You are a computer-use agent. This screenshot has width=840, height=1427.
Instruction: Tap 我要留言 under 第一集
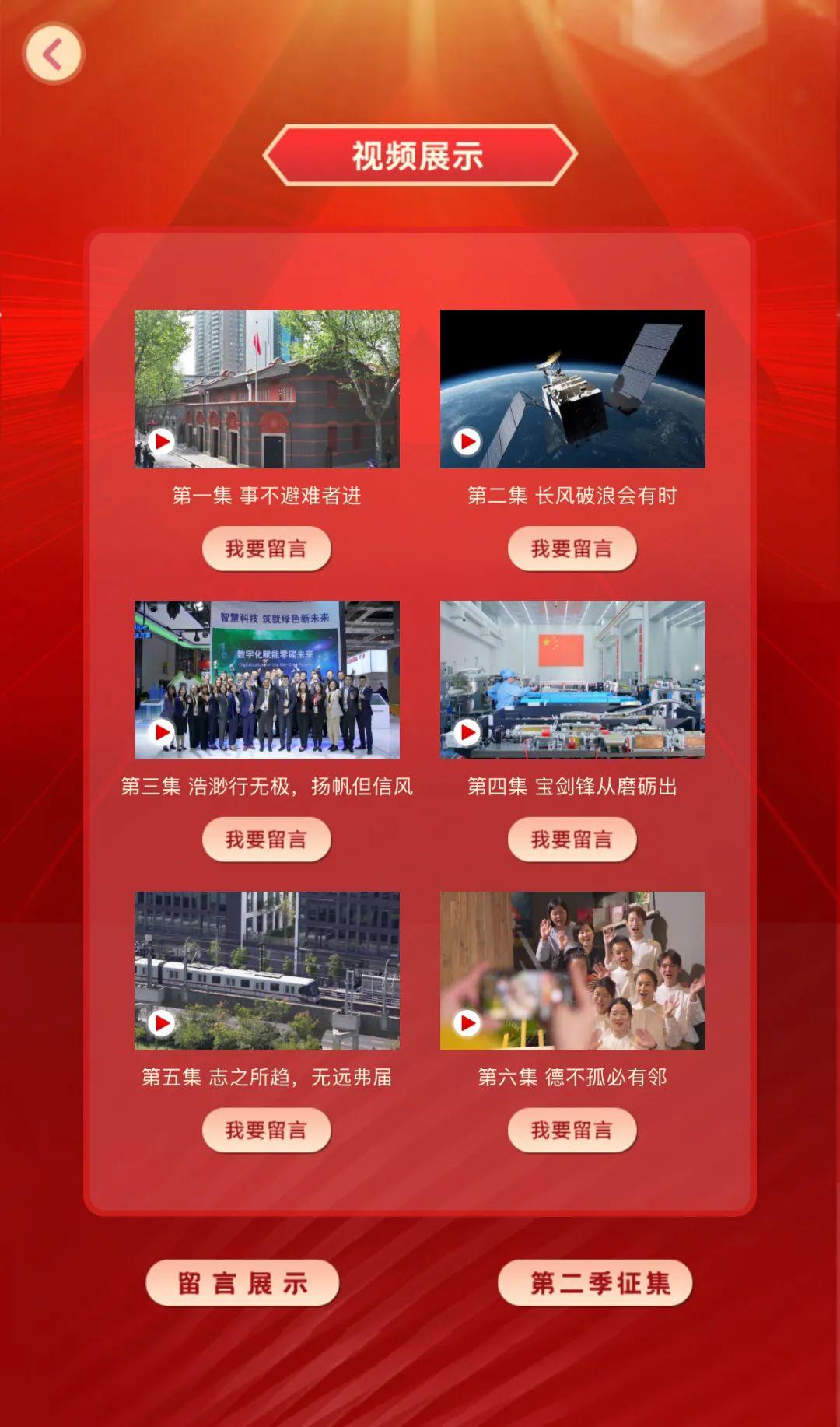(x=266, y=549)
